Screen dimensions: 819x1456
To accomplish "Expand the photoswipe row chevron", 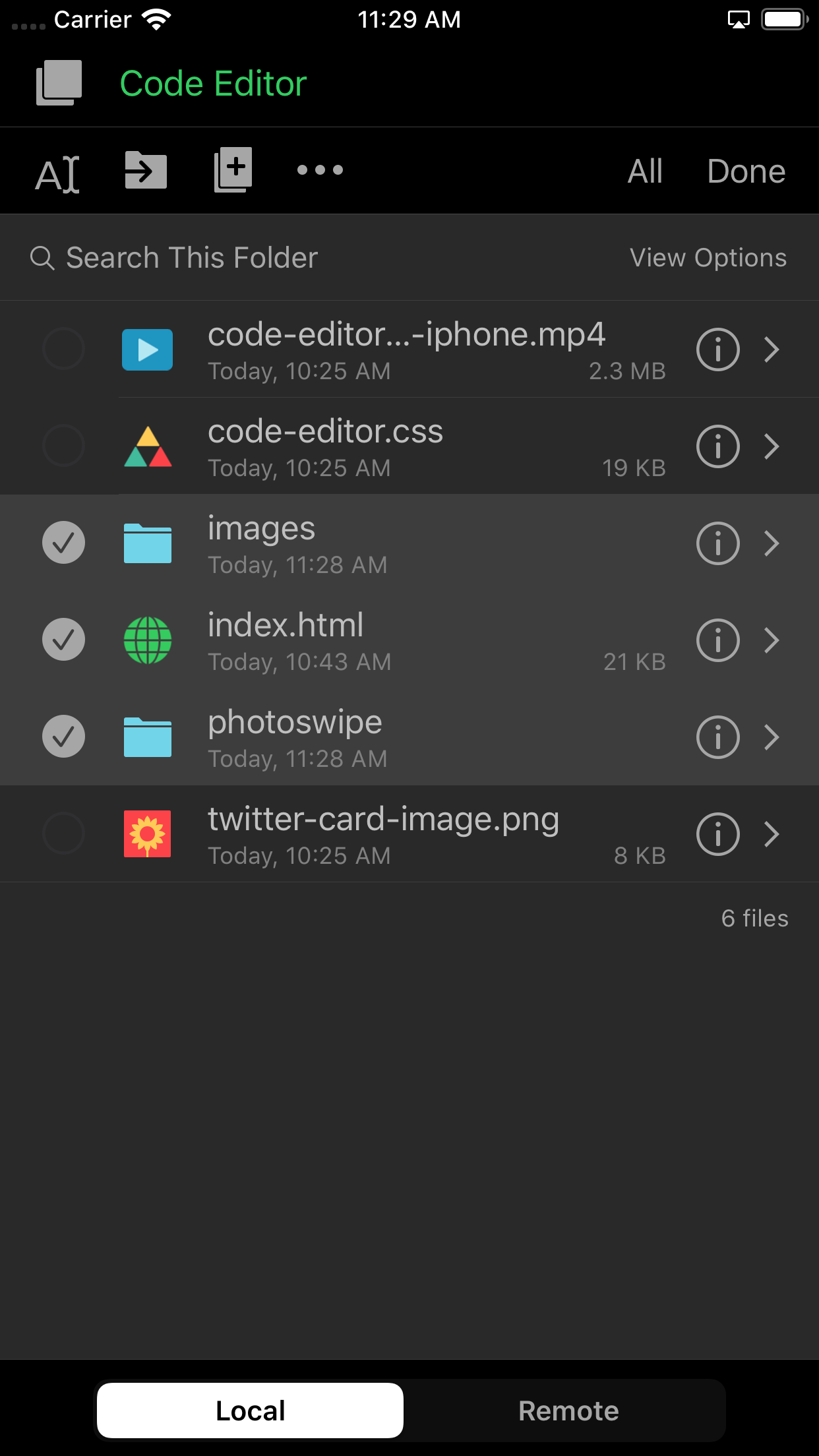I will [x=772, y=737].
